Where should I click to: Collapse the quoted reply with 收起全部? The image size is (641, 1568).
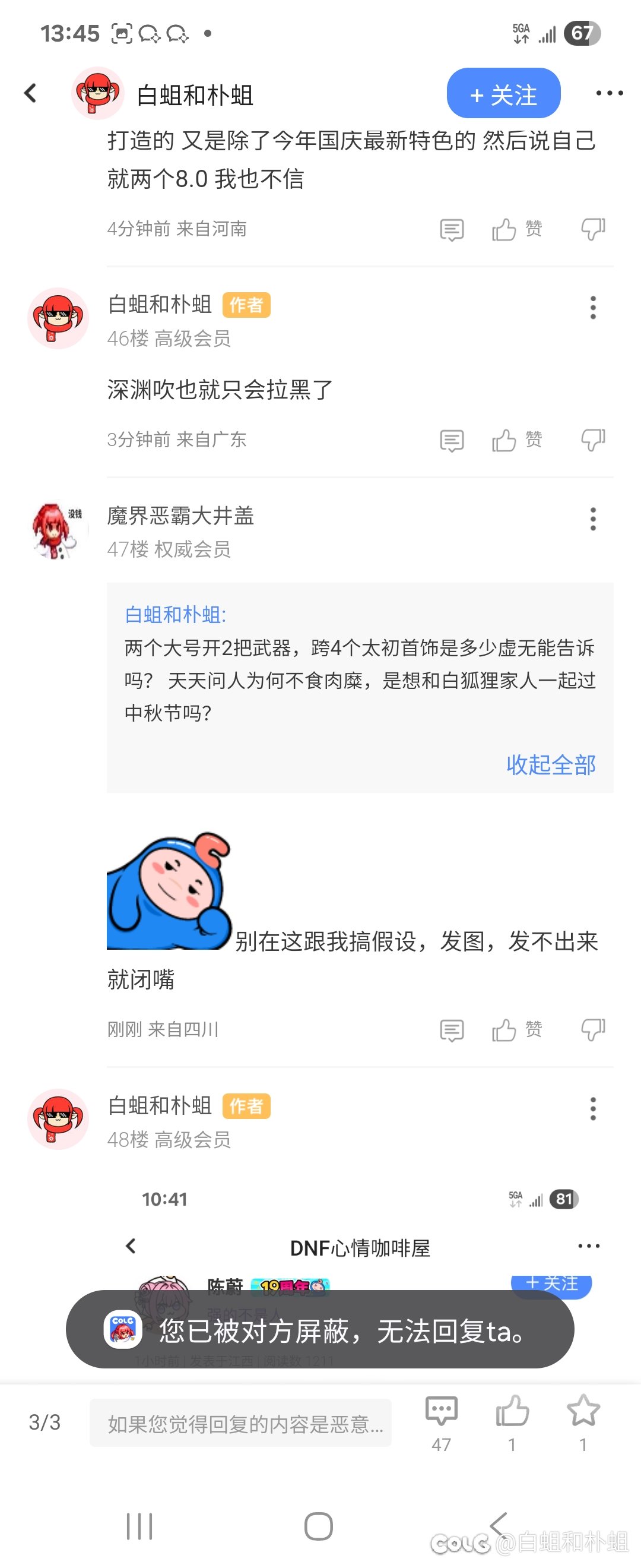point(550,764)
